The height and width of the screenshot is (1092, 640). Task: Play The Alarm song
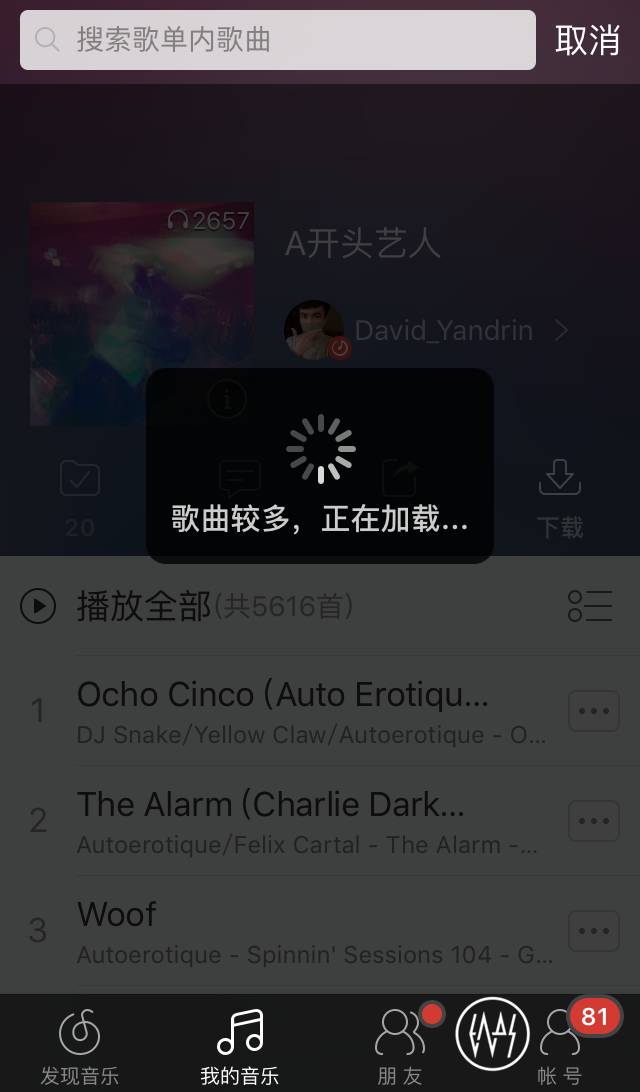[300, 821]
